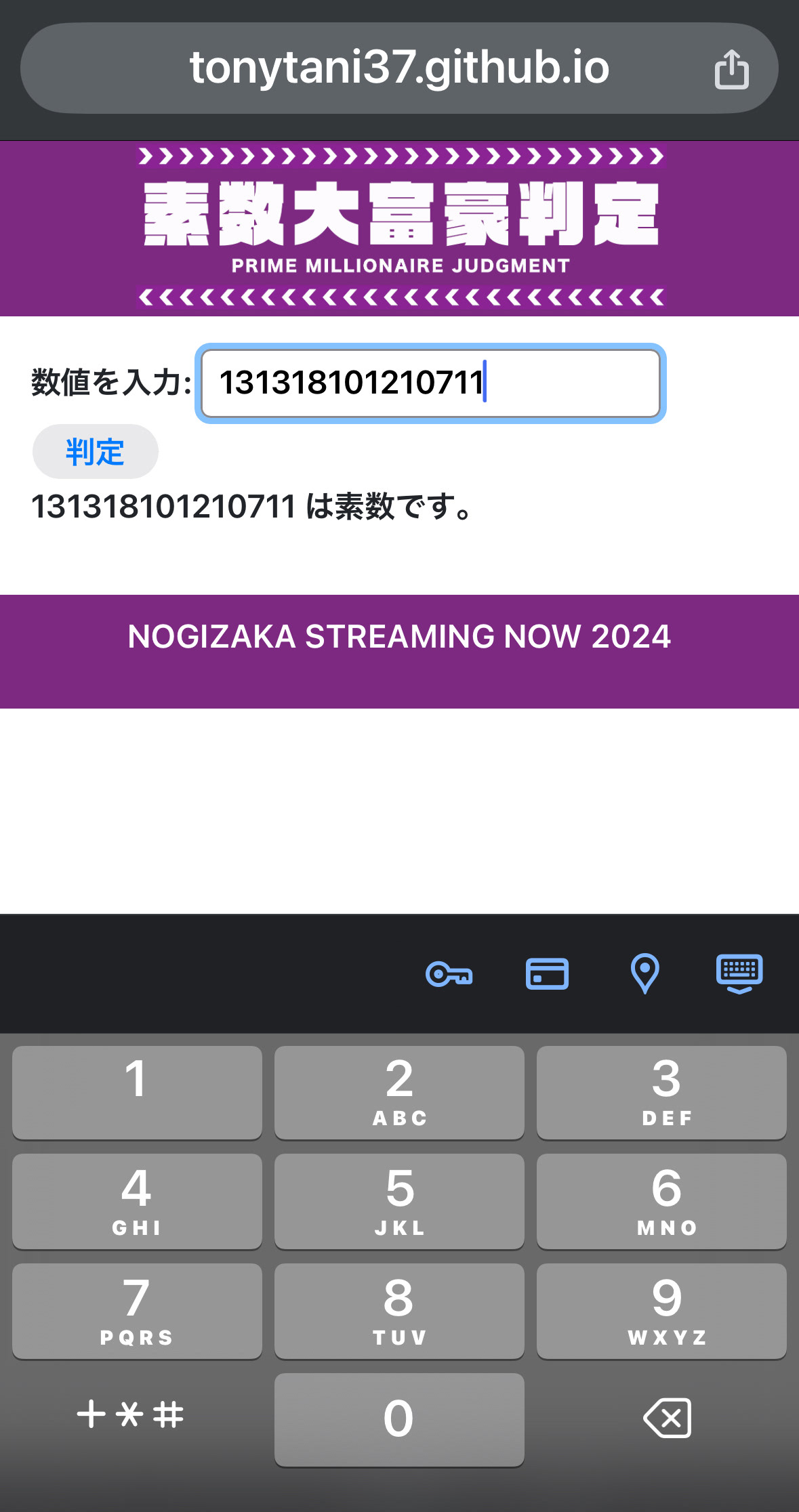
Task: Hit the 0 key
Action: 399,1419
